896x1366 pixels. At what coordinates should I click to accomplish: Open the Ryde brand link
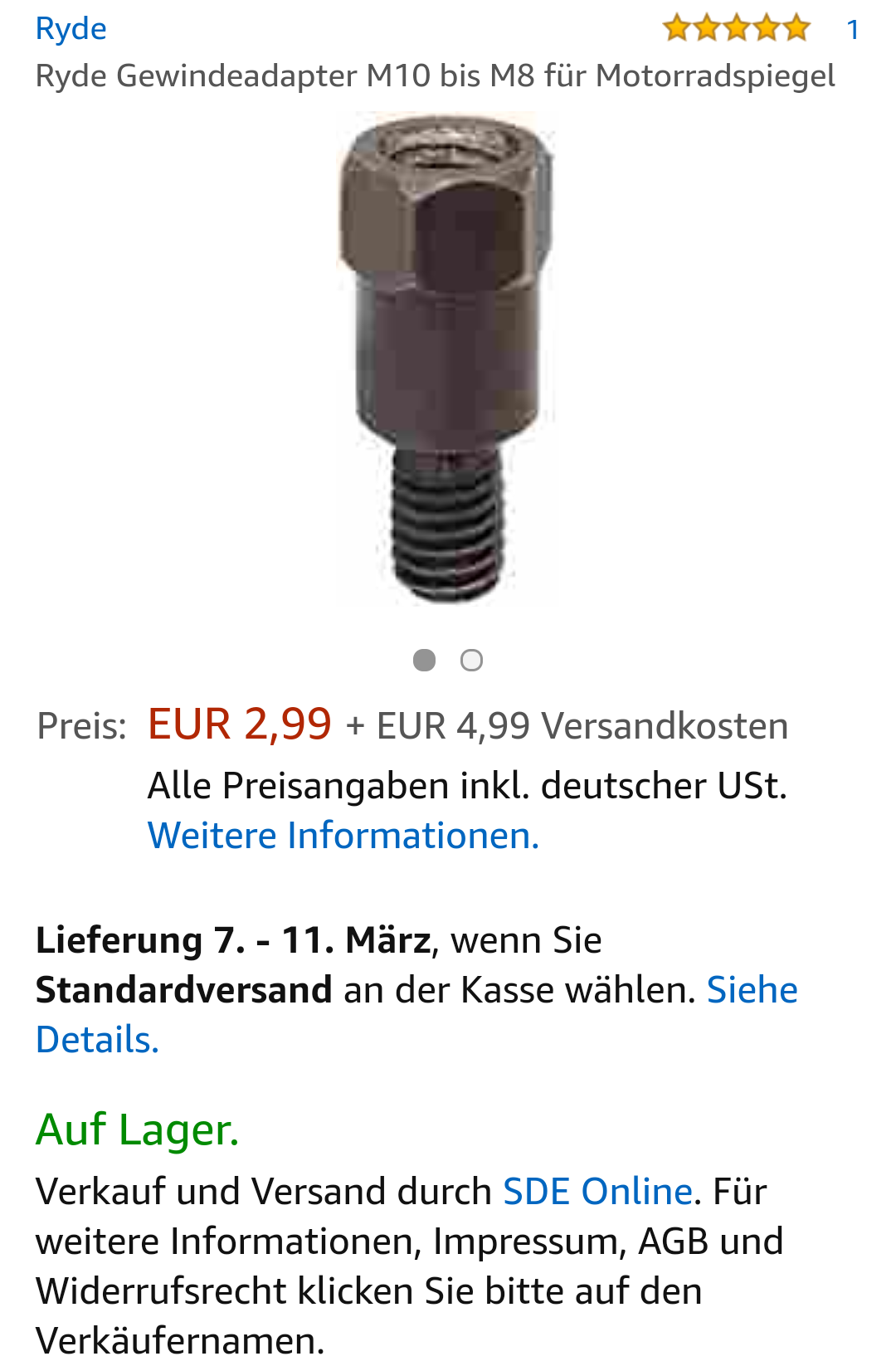point(71,29)
